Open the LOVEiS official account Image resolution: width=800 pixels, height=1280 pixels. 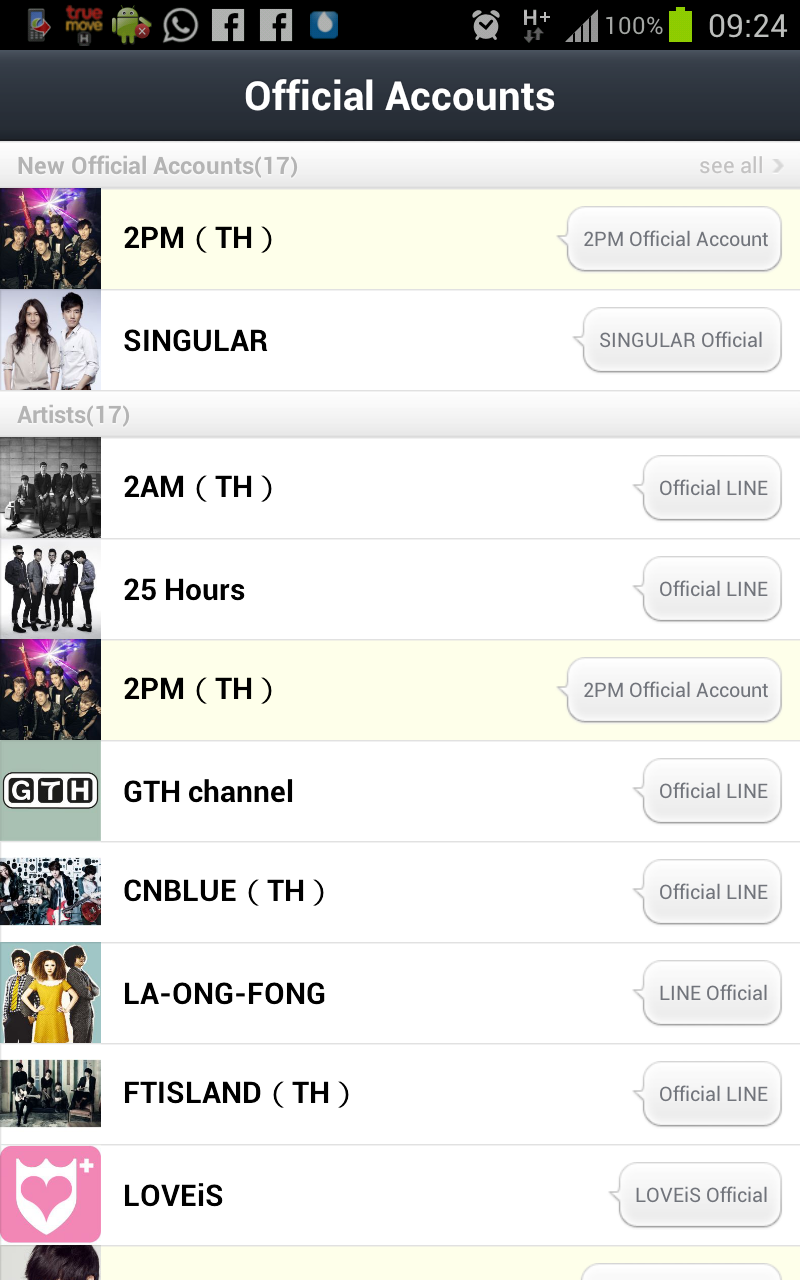[x=400, y=1195]
